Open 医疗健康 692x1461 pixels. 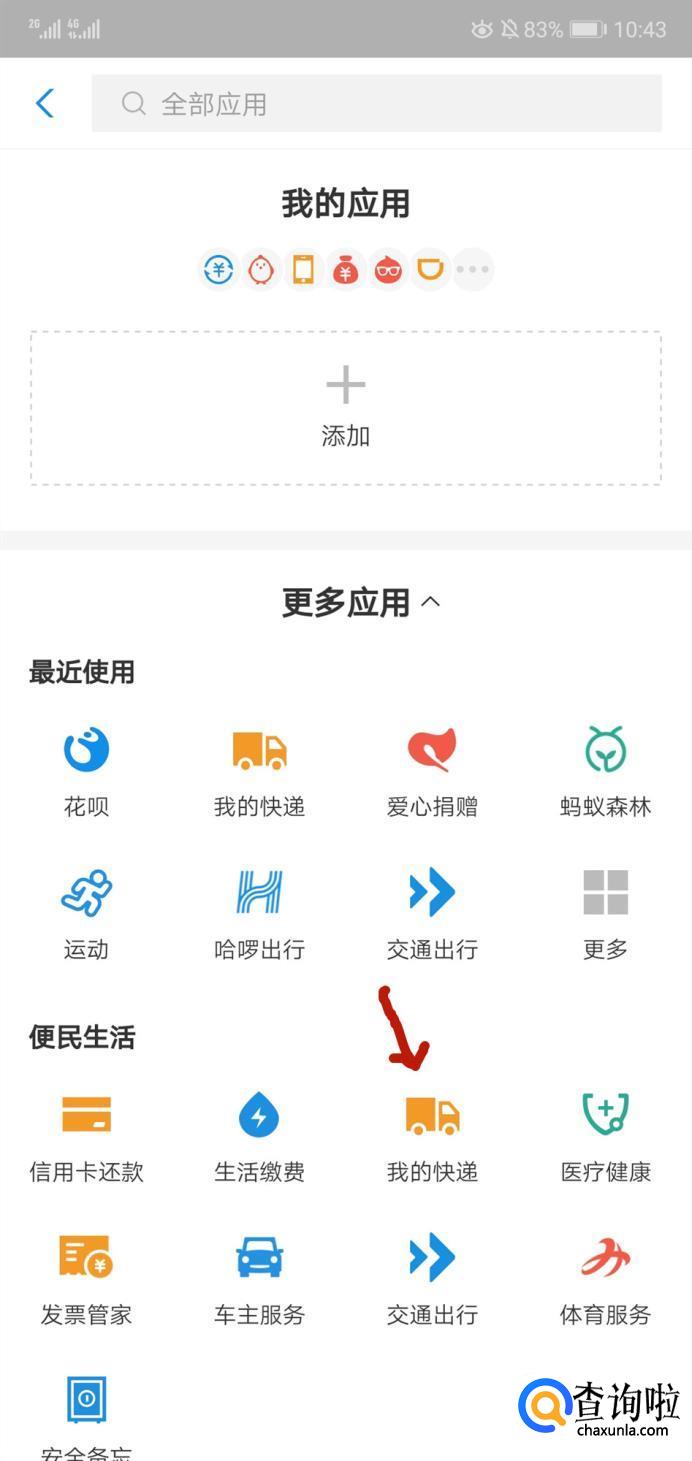(606, 1137)
